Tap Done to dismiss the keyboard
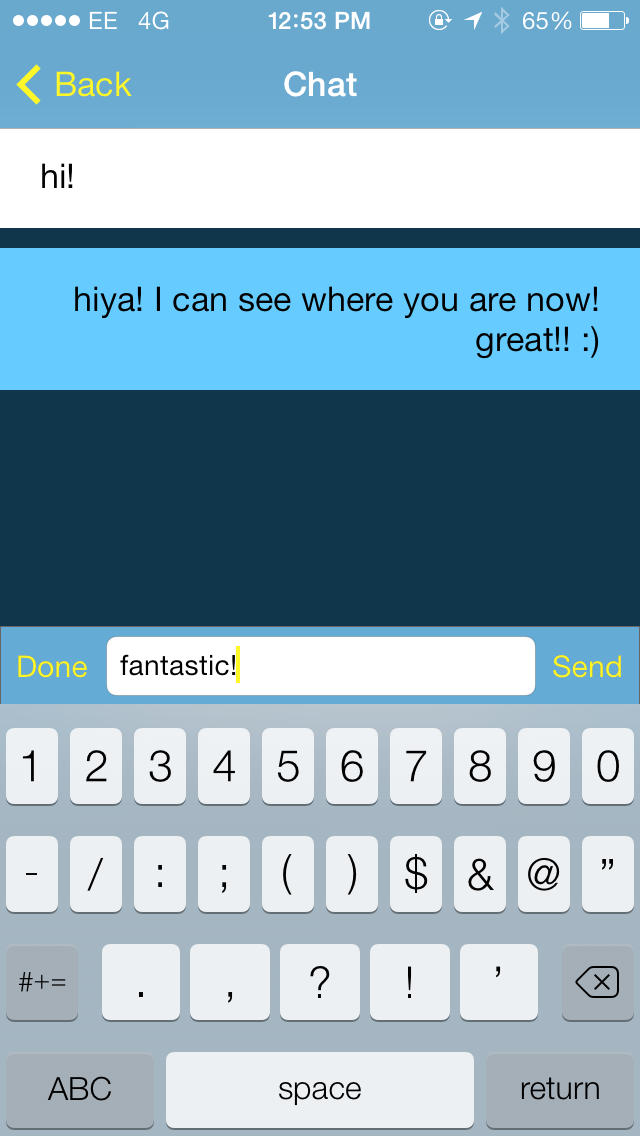 click(52, 667)
